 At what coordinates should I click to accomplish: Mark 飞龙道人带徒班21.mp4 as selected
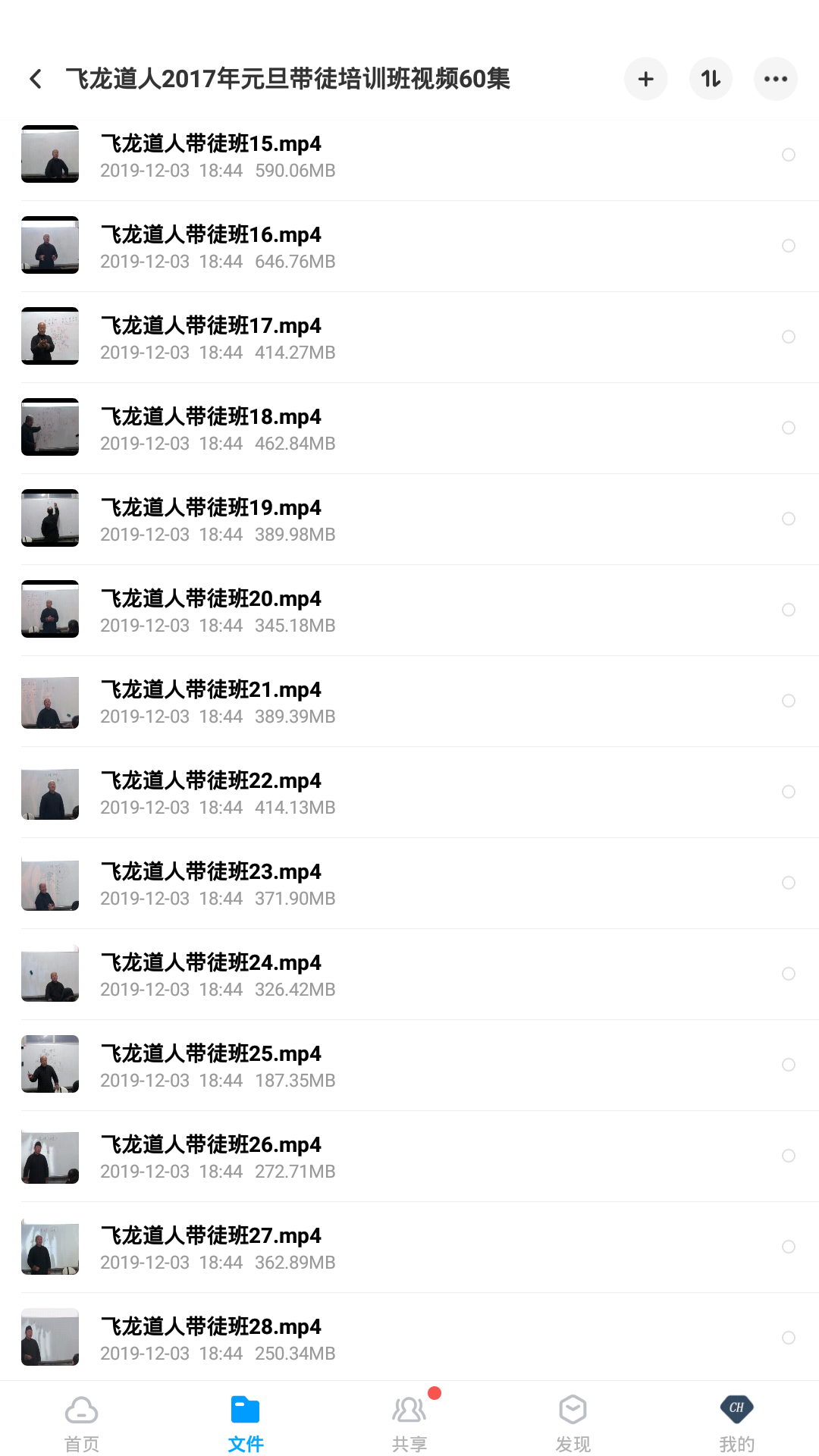point(788,701)
